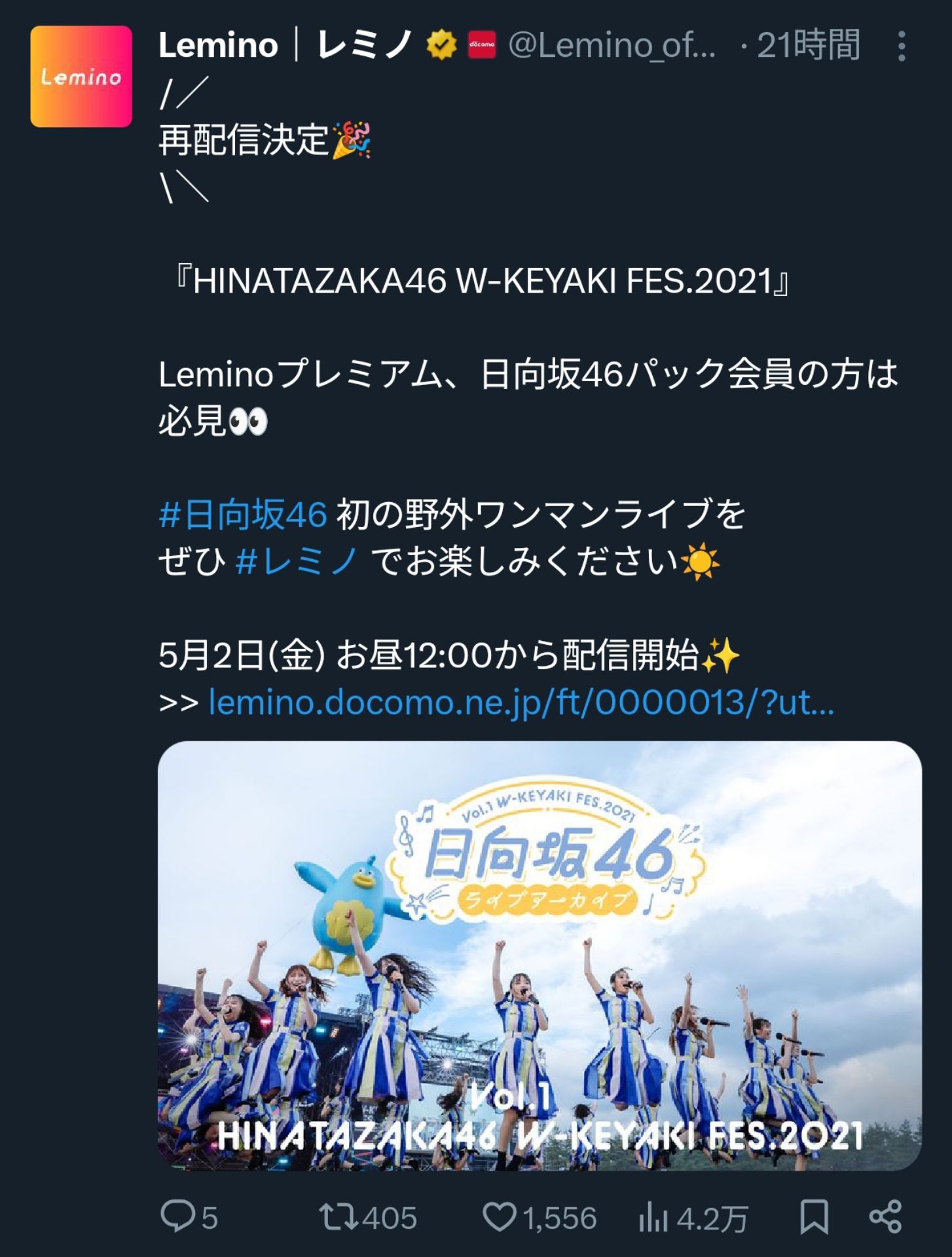This screenshot has height=1257, width=952.
Task: Open the #レミノ hashtag
Action: pos(297,562)
